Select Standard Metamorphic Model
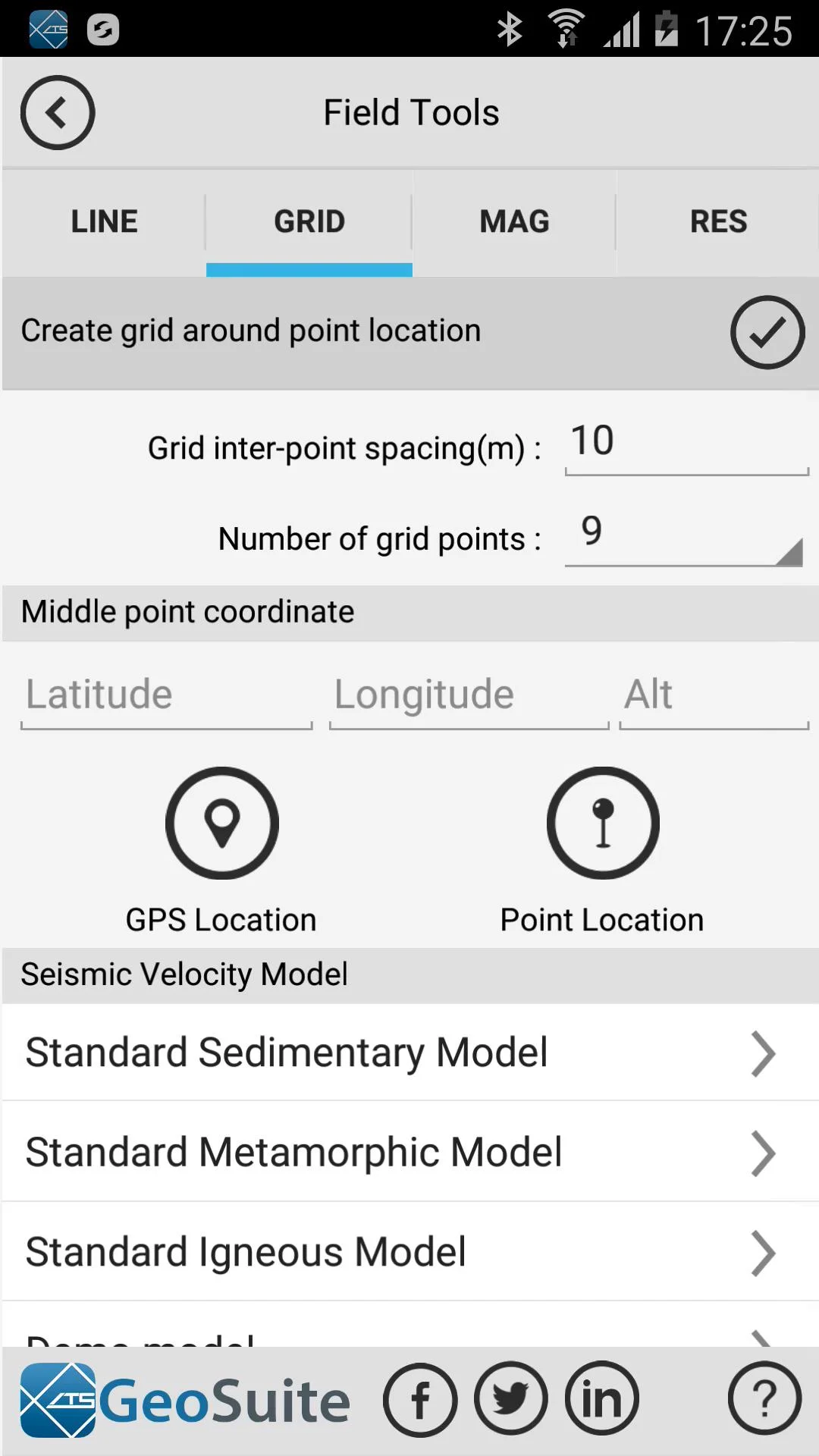819x1456 pixels. (409, 1152)
